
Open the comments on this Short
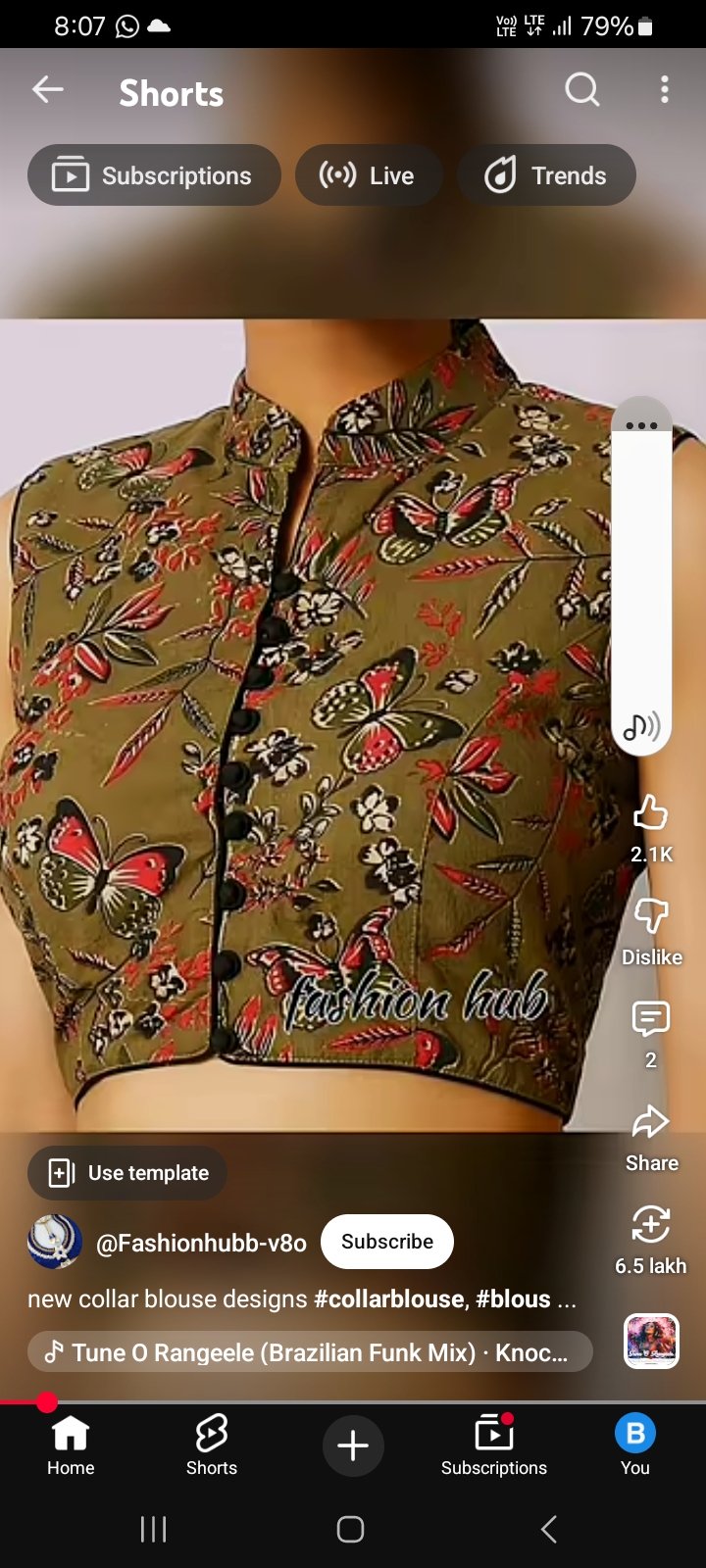[651, 1019]
